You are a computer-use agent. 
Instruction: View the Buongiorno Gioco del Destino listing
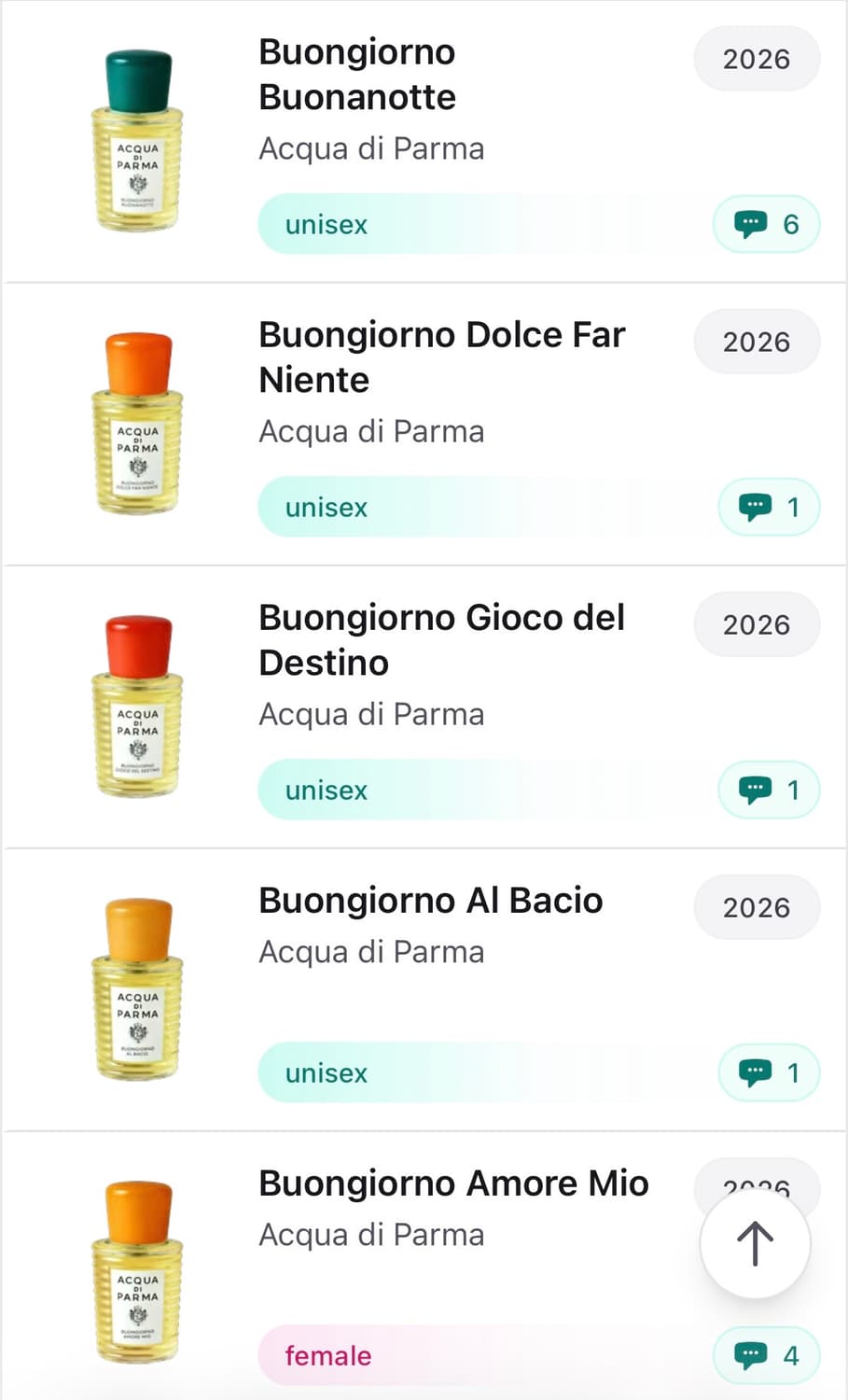click(441, 640)
